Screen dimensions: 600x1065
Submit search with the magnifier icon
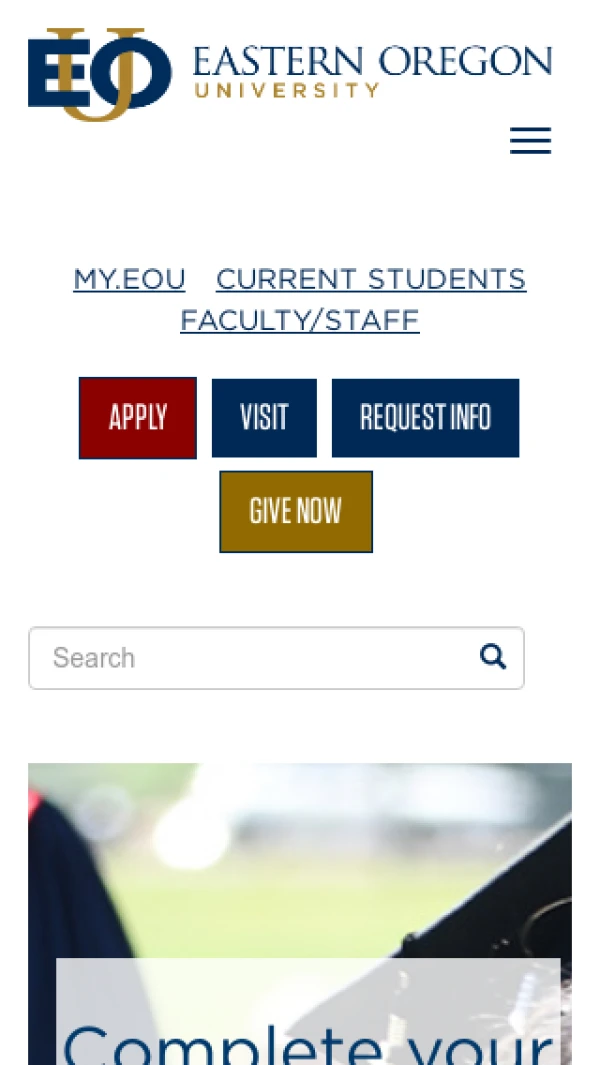coord(493,657)
